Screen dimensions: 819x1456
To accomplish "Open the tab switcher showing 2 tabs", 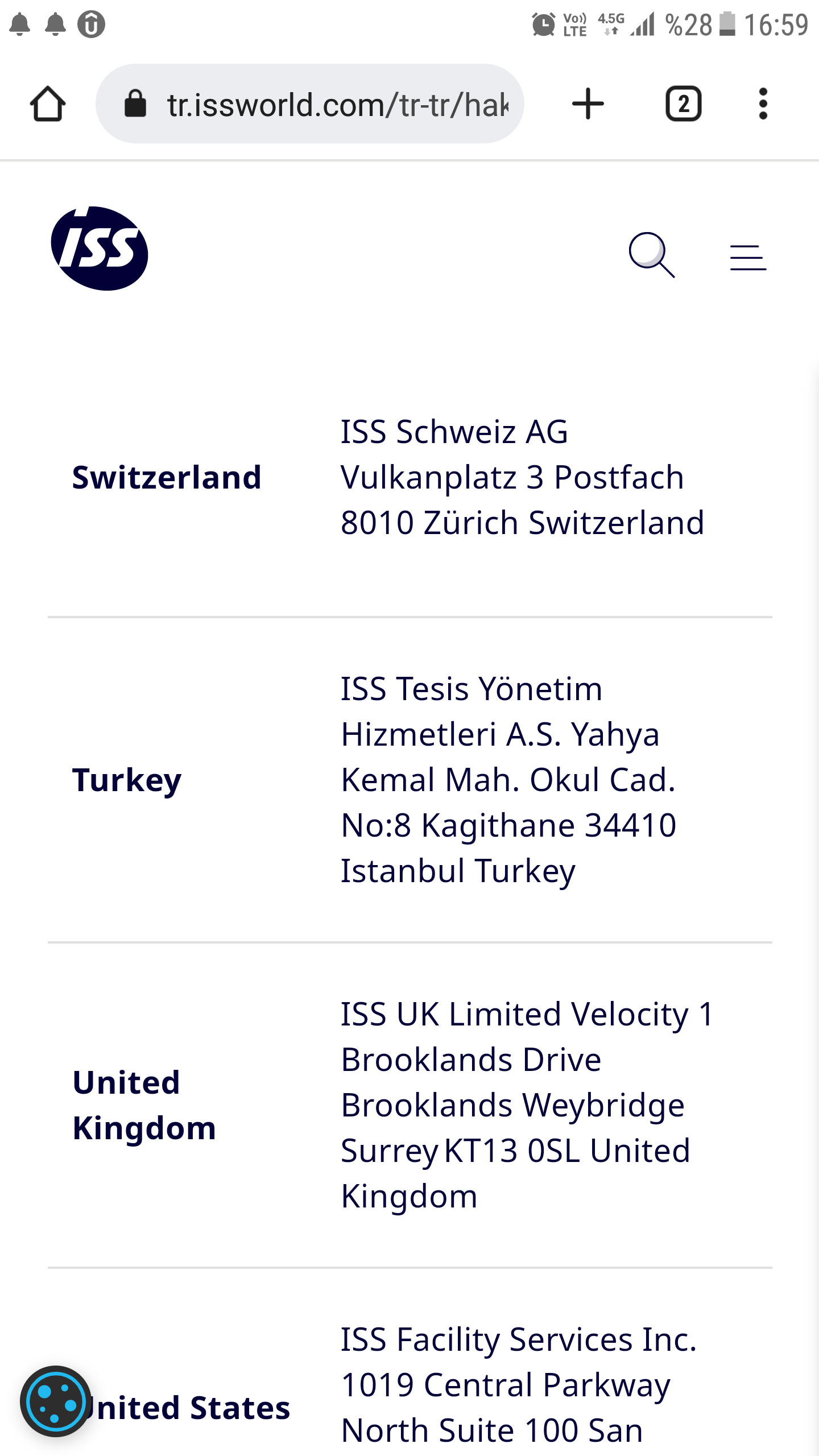I will [x=683, y=104].
